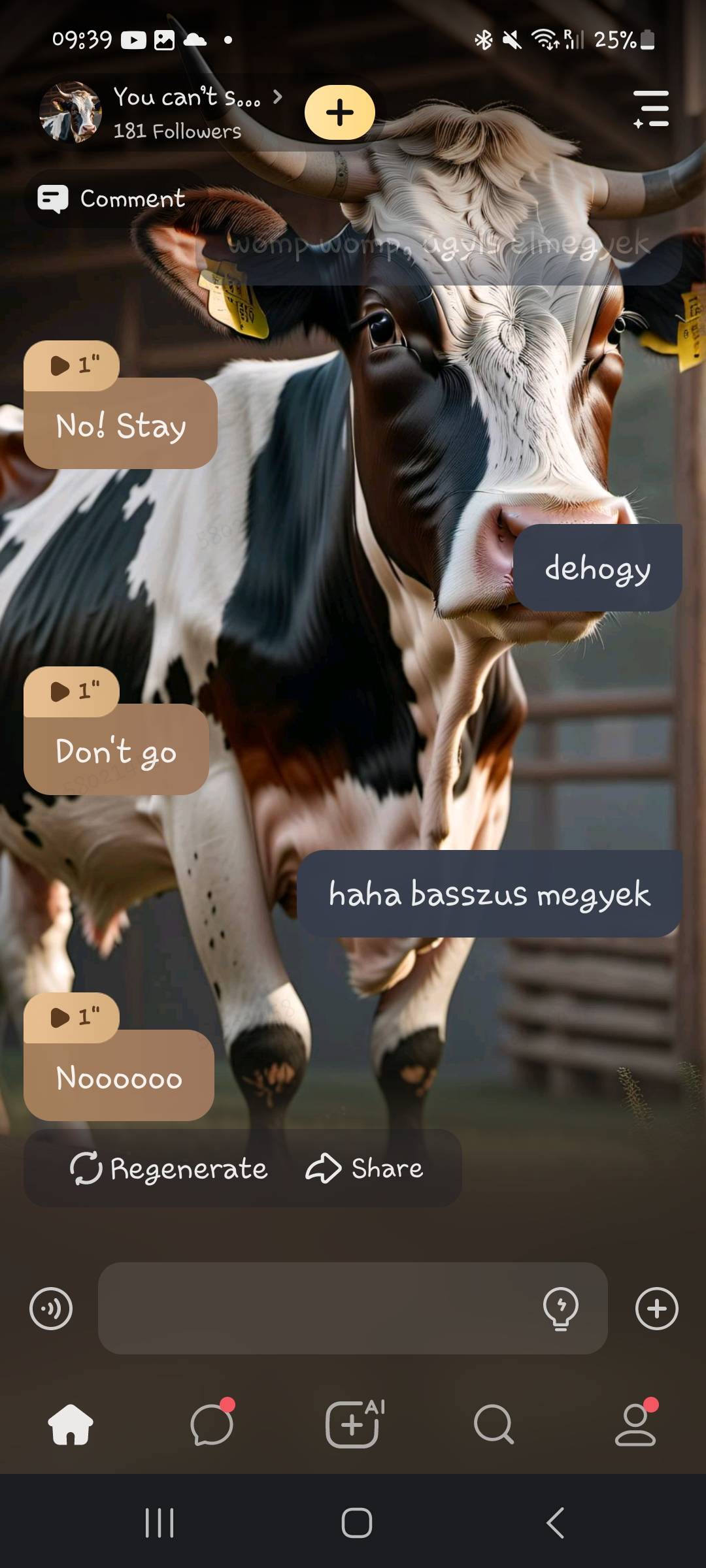Switch to the Home tab
Screen dimensions: 706x1568
point(71,1424)
